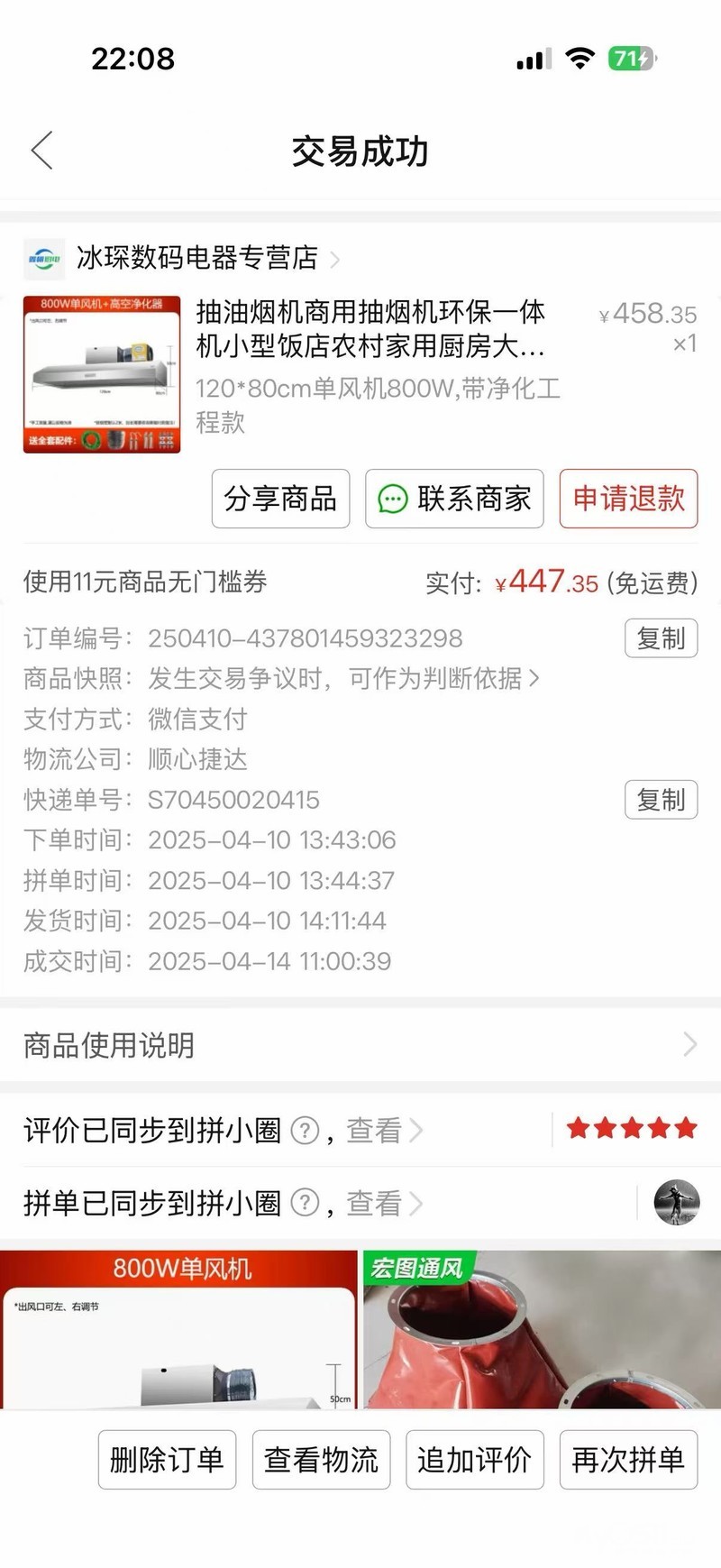The image size is (721, 1568).
Task: Buy again with 再次拼单
Action: 628,1459
